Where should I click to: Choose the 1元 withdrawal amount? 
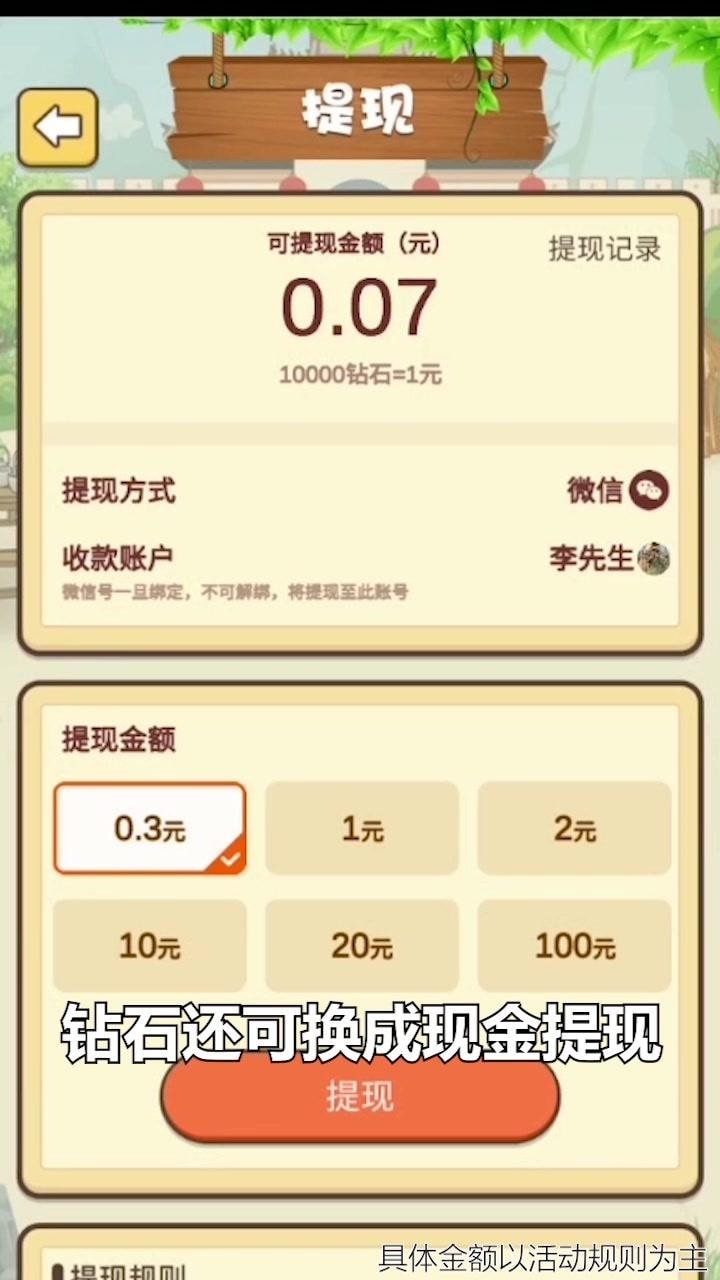coord(362,828)
